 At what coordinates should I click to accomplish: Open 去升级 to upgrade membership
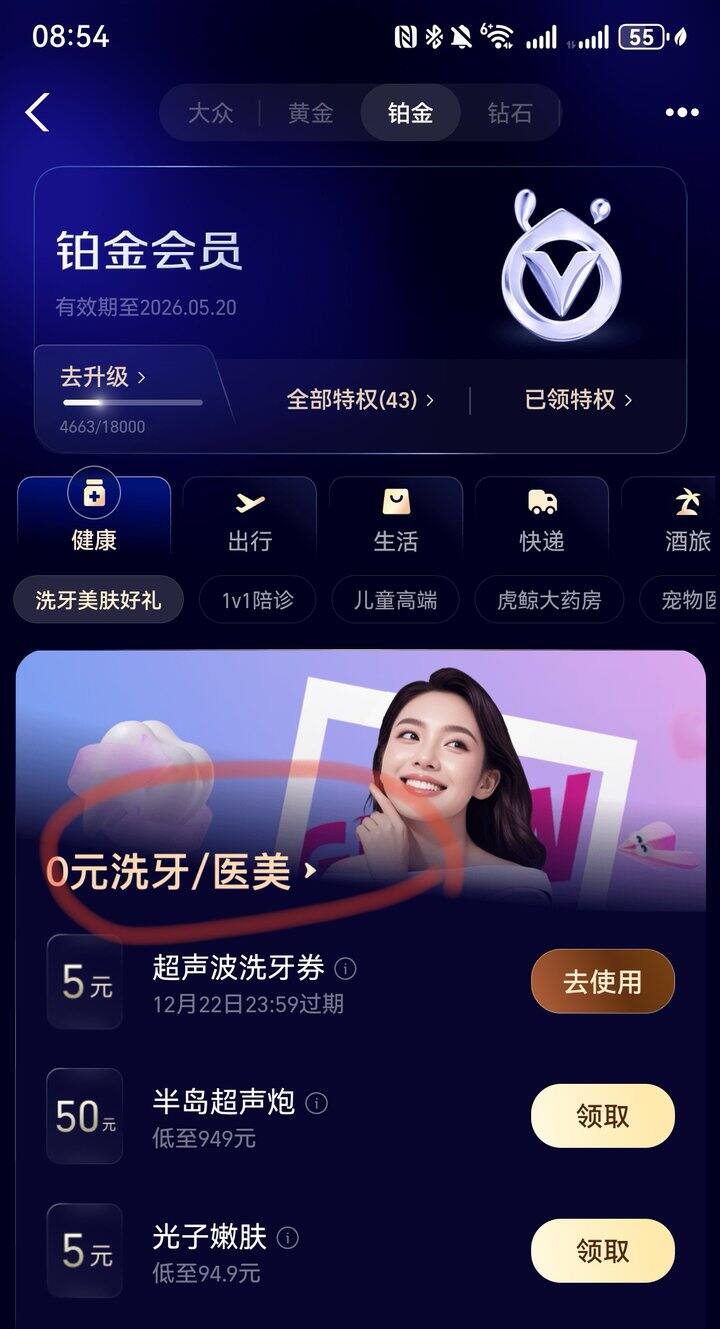click(x=104, y=377)
